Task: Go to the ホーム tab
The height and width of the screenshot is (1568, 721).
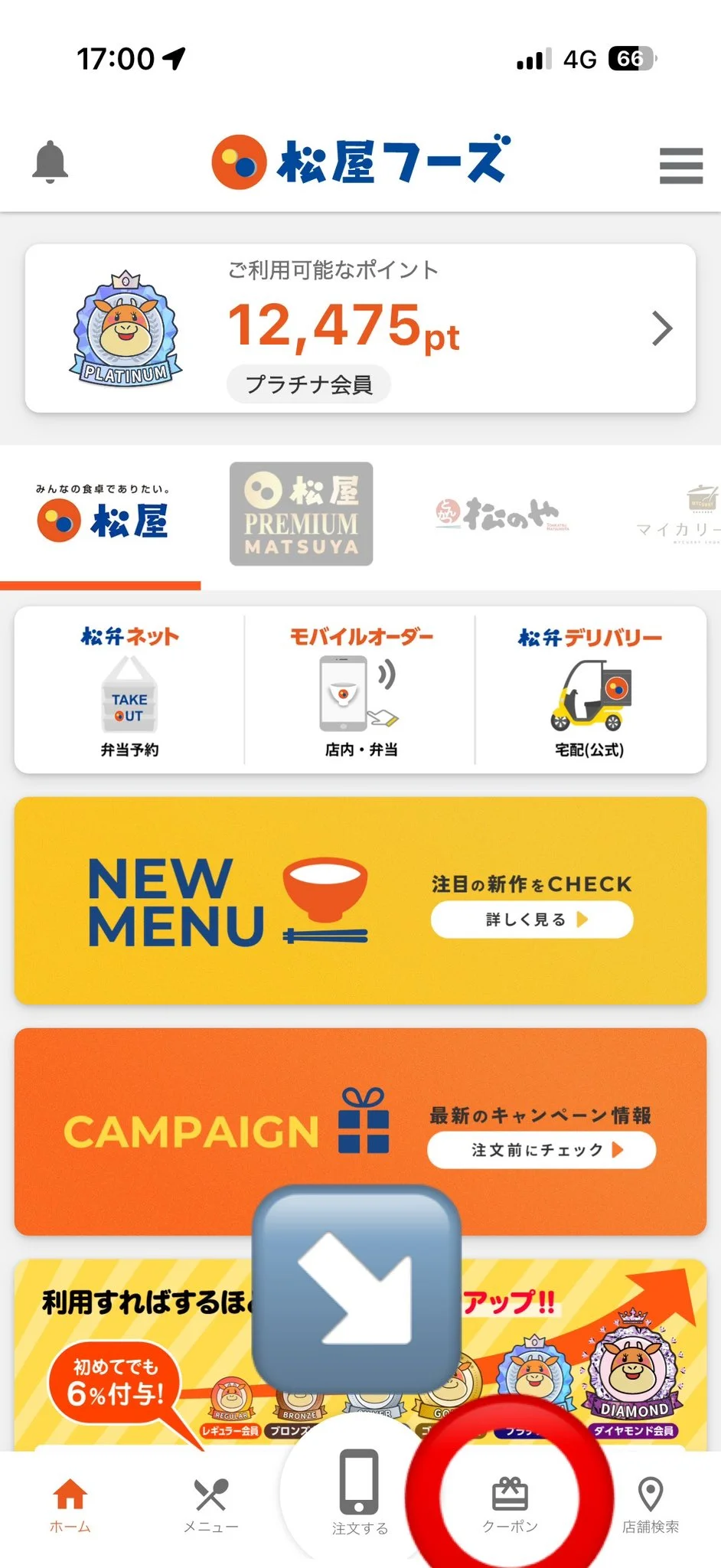Action: [70, 1505]
